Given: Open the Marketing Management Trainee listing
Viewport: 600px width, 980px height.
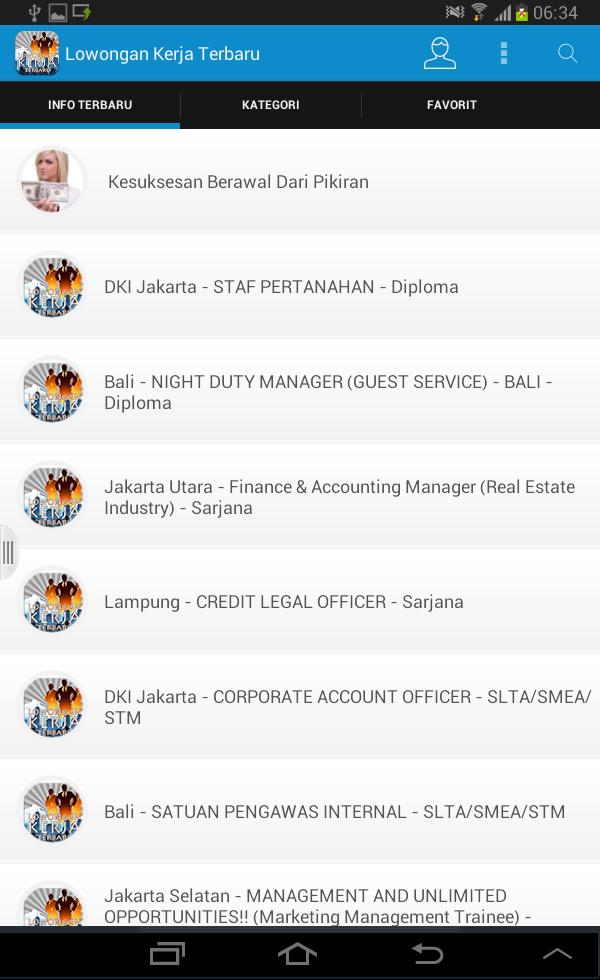Looking at the screenshot, I should pyautogui.click(x=317, y=905).
